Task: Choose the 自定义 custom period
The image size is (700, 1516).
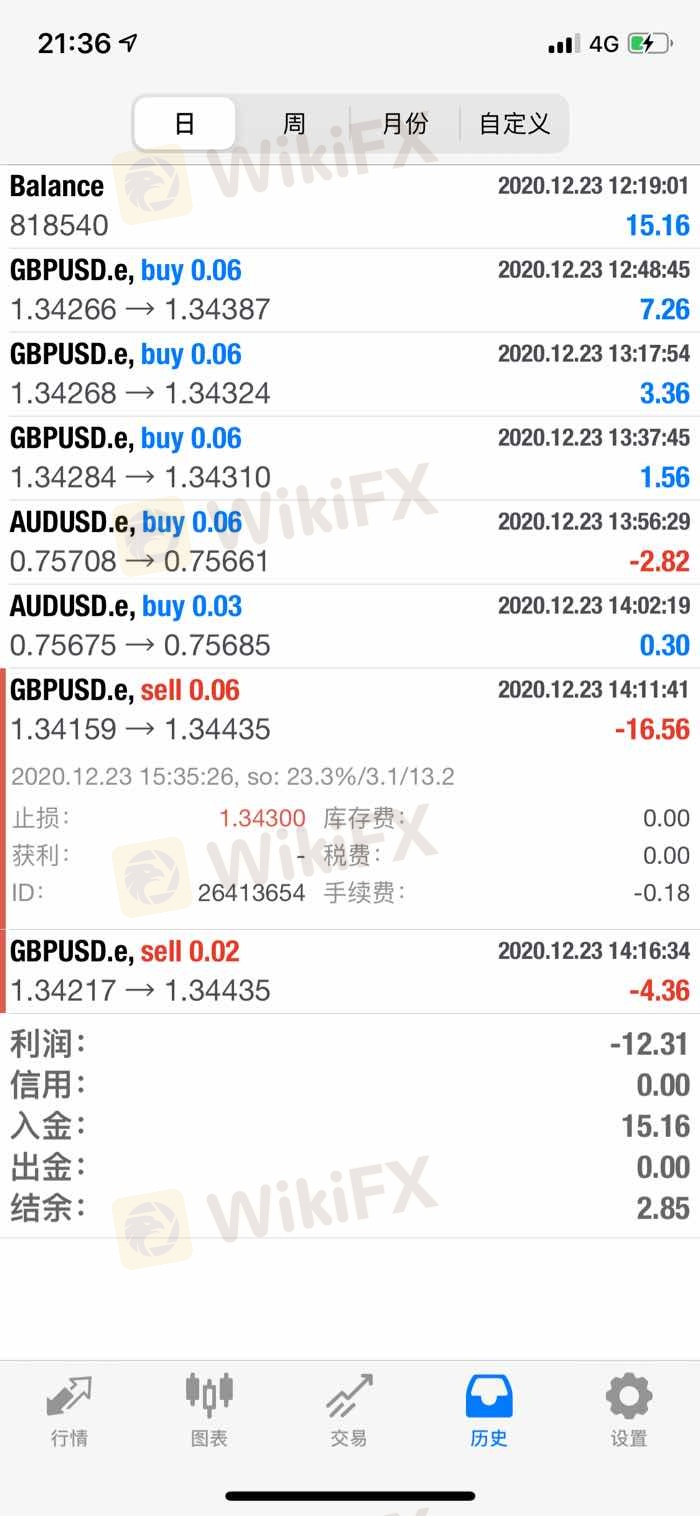Action: click(x=514, y=124)
